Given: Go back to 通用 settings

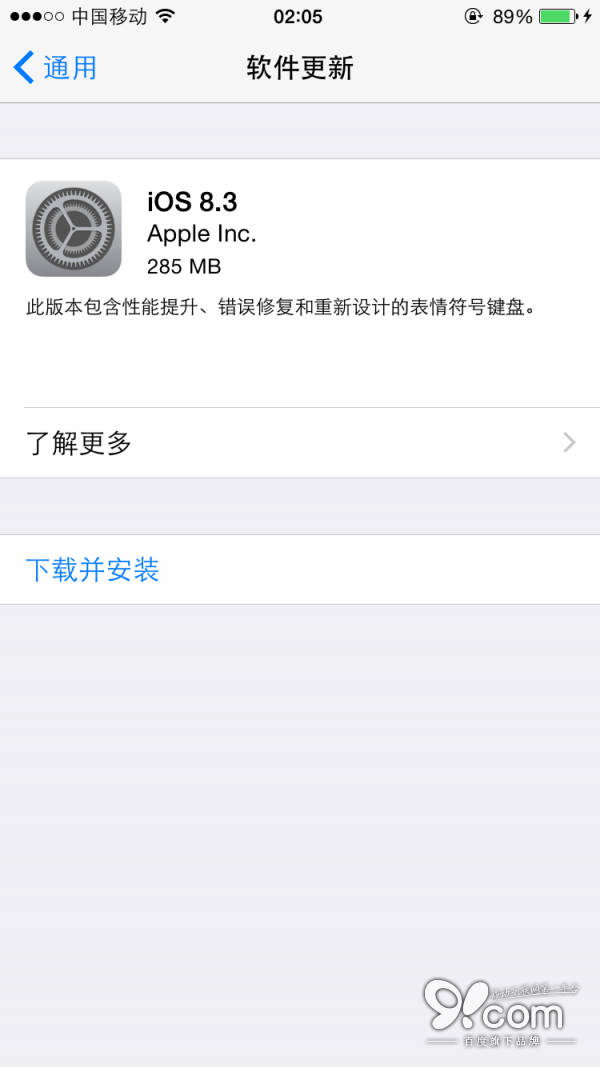Looking at the screenshot, I should 56,68.
